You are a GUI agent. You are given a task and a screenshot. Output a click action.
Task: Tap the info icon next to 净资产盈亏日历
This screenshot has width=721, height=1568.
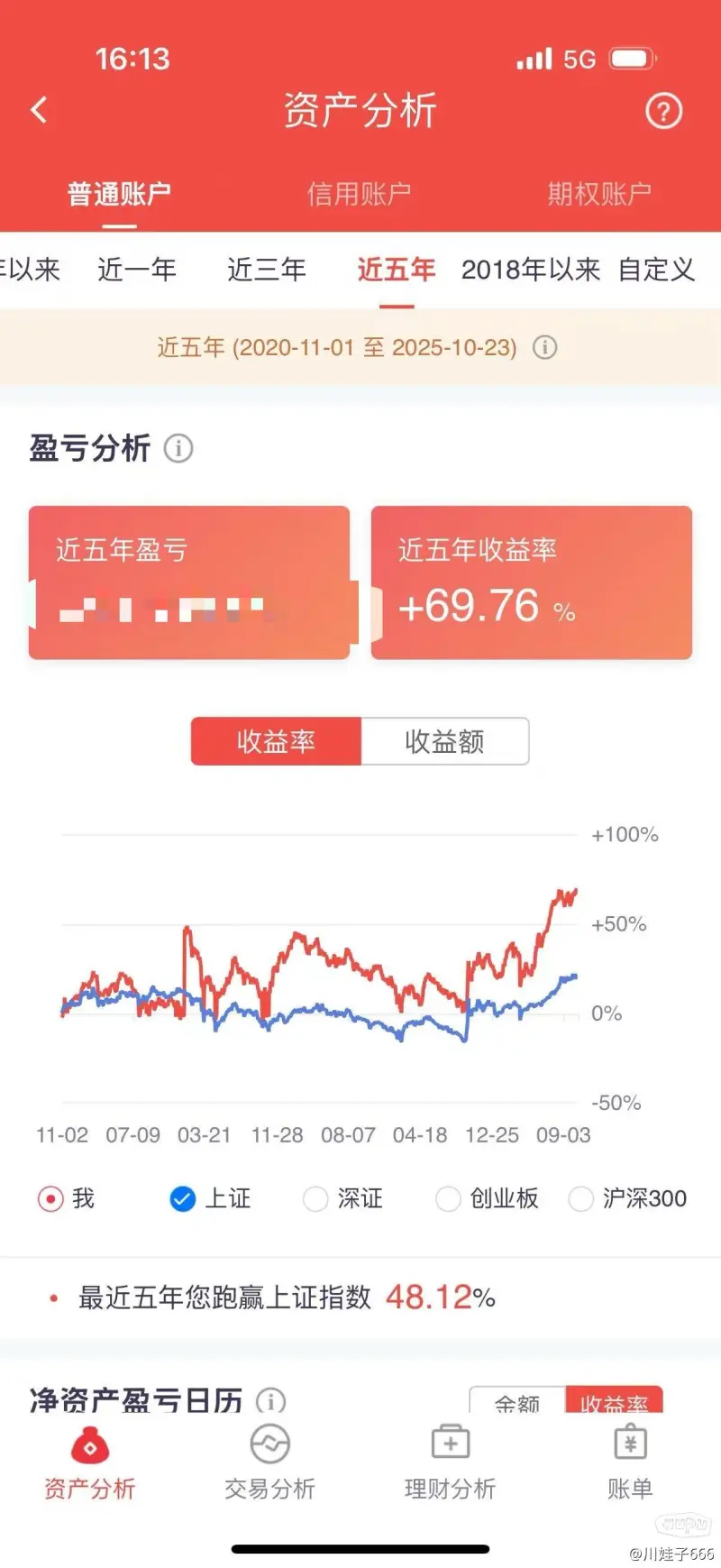coord(269,1401)
